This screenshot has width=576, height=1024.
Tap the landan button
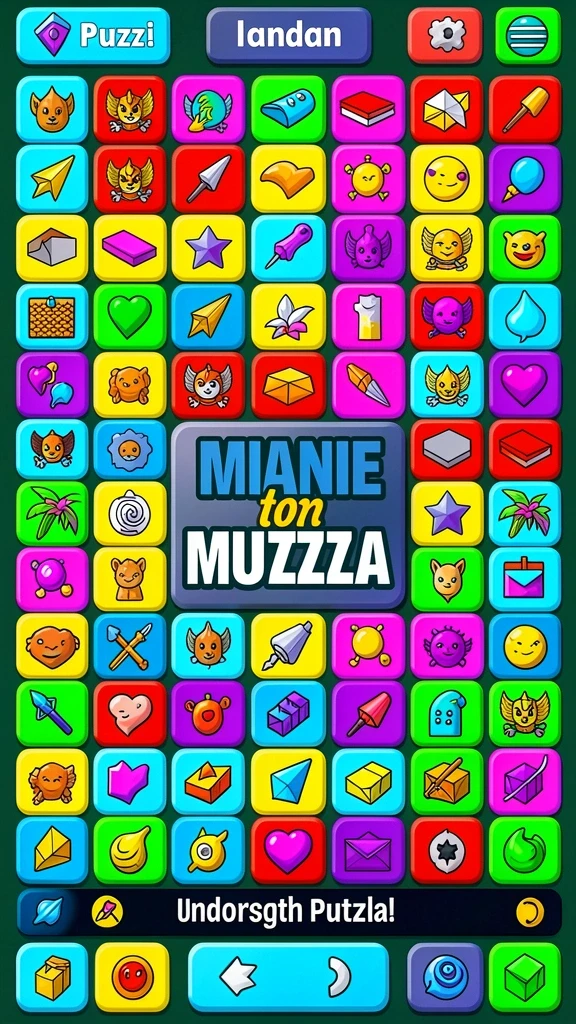click(x=289, y=35)
